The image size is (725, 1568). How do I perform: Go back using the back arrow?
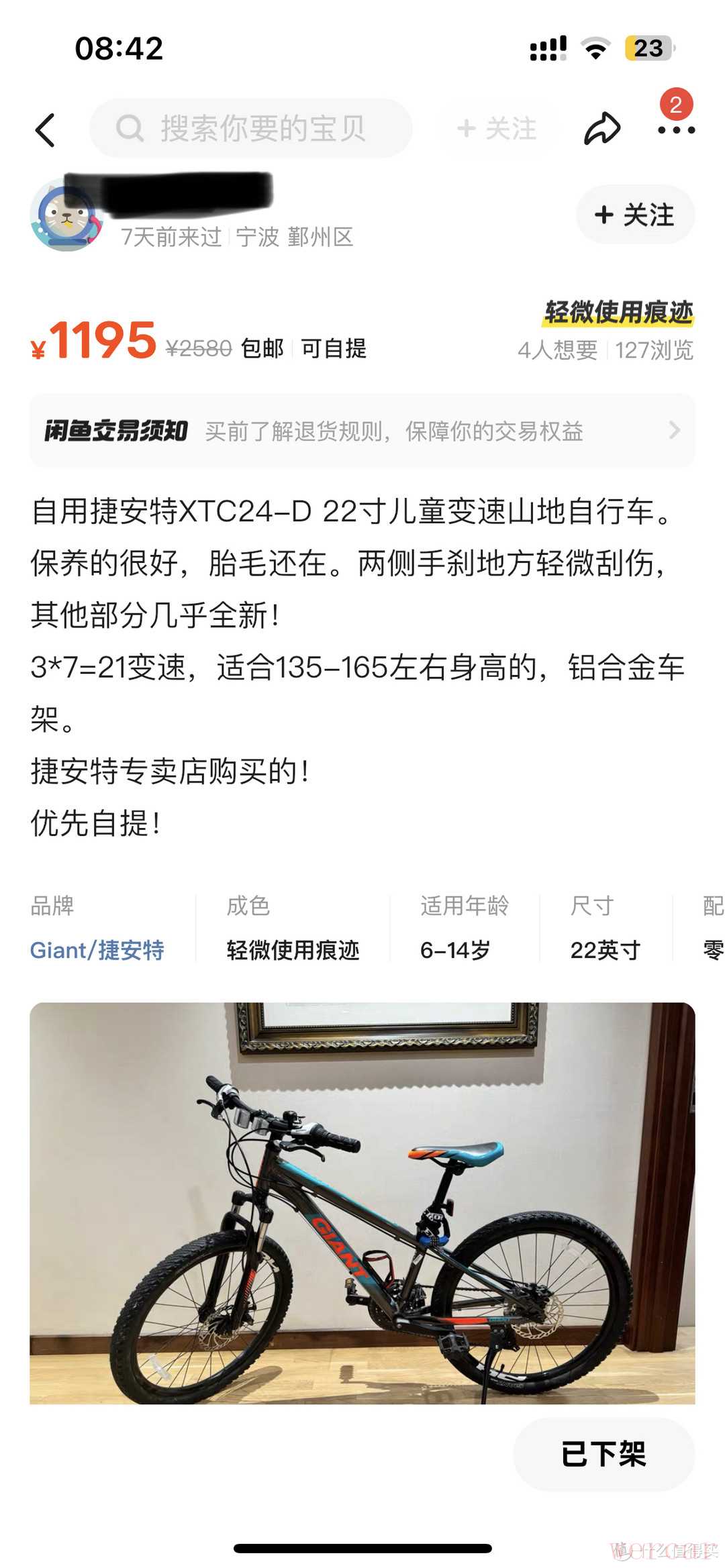pos(45,129)
